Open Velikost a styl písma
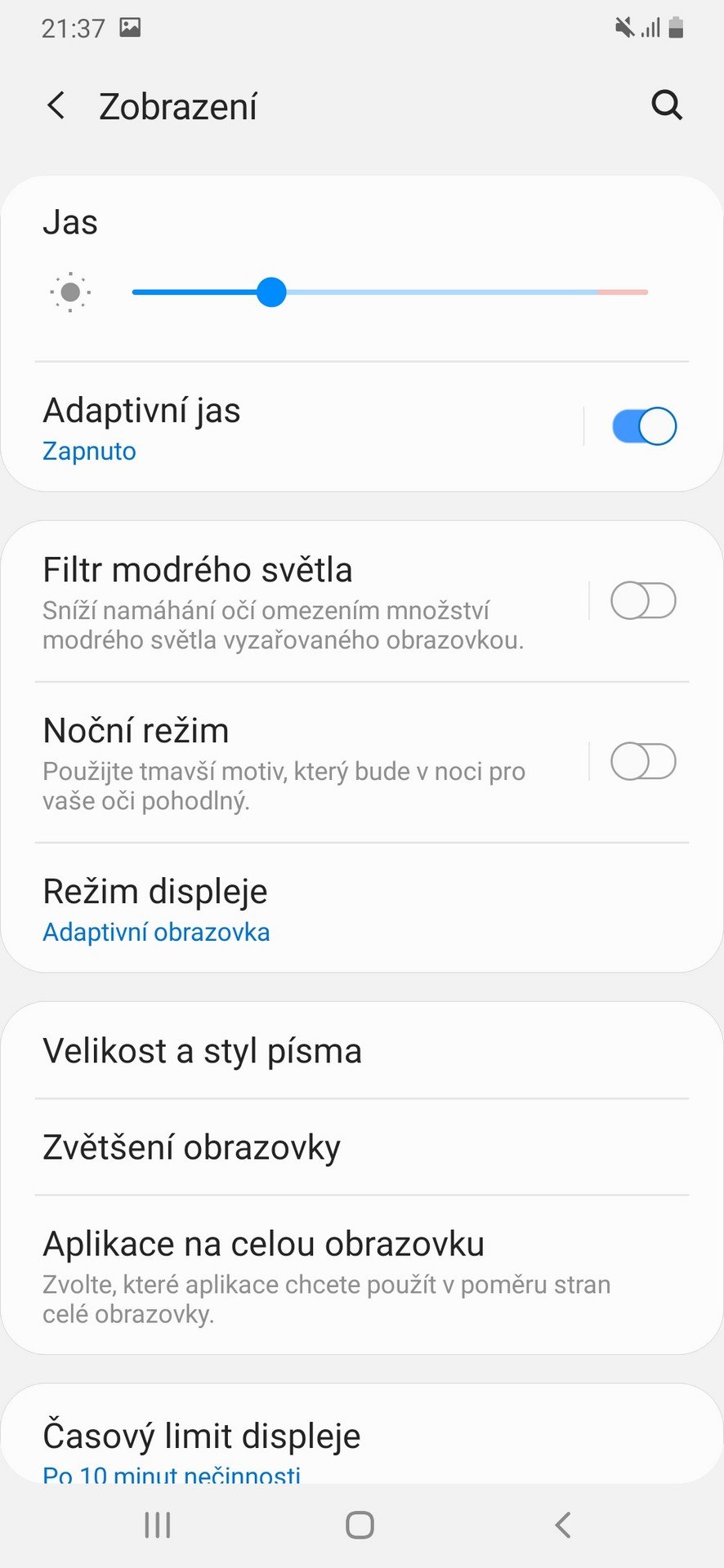Viewport: 724px width, 1568px height. click(x=362, y=1051)
